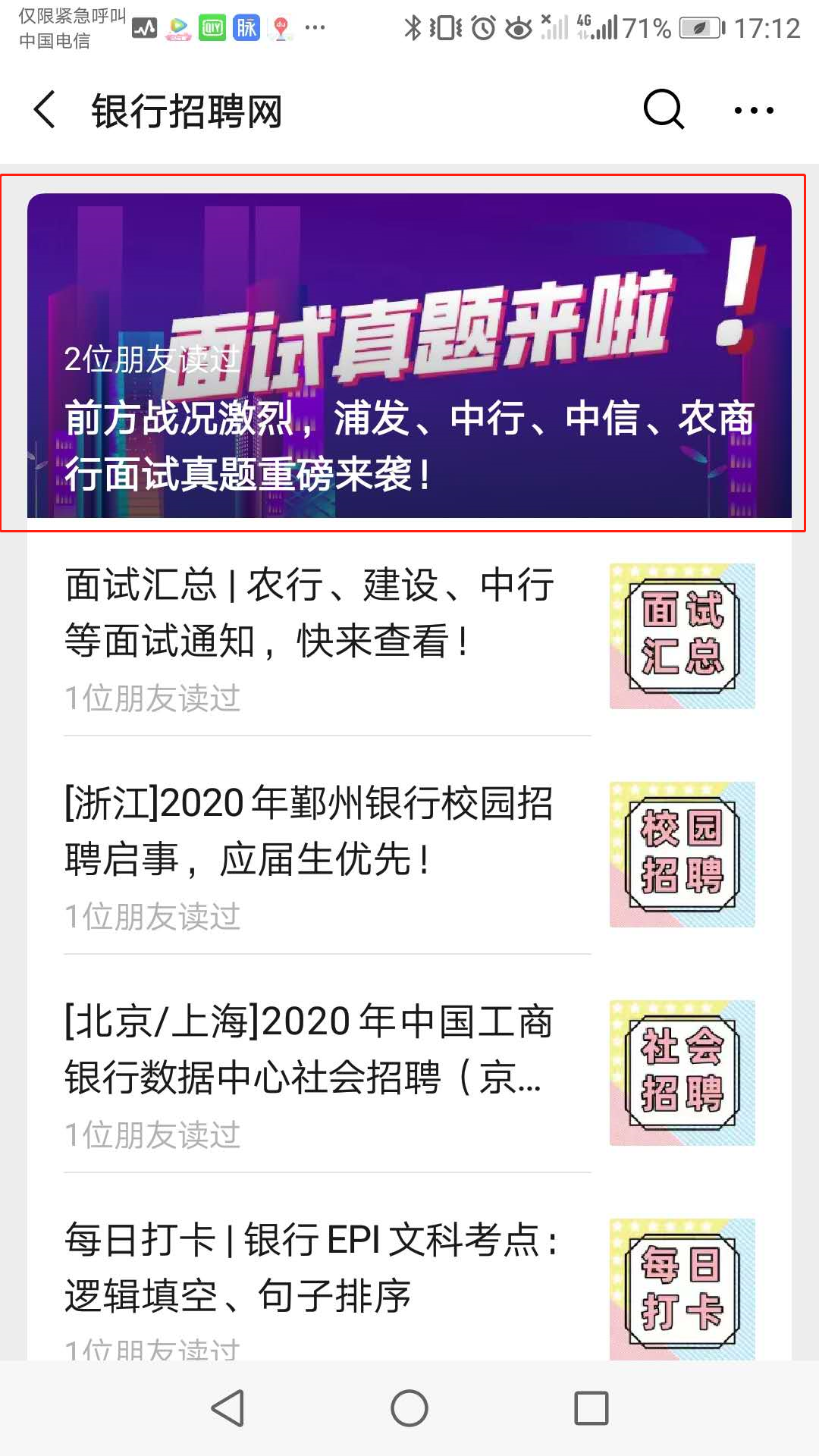Viewport: 819px width, 1456px height.
Task: Open the search icon in the header
Action: coord(664,111)
